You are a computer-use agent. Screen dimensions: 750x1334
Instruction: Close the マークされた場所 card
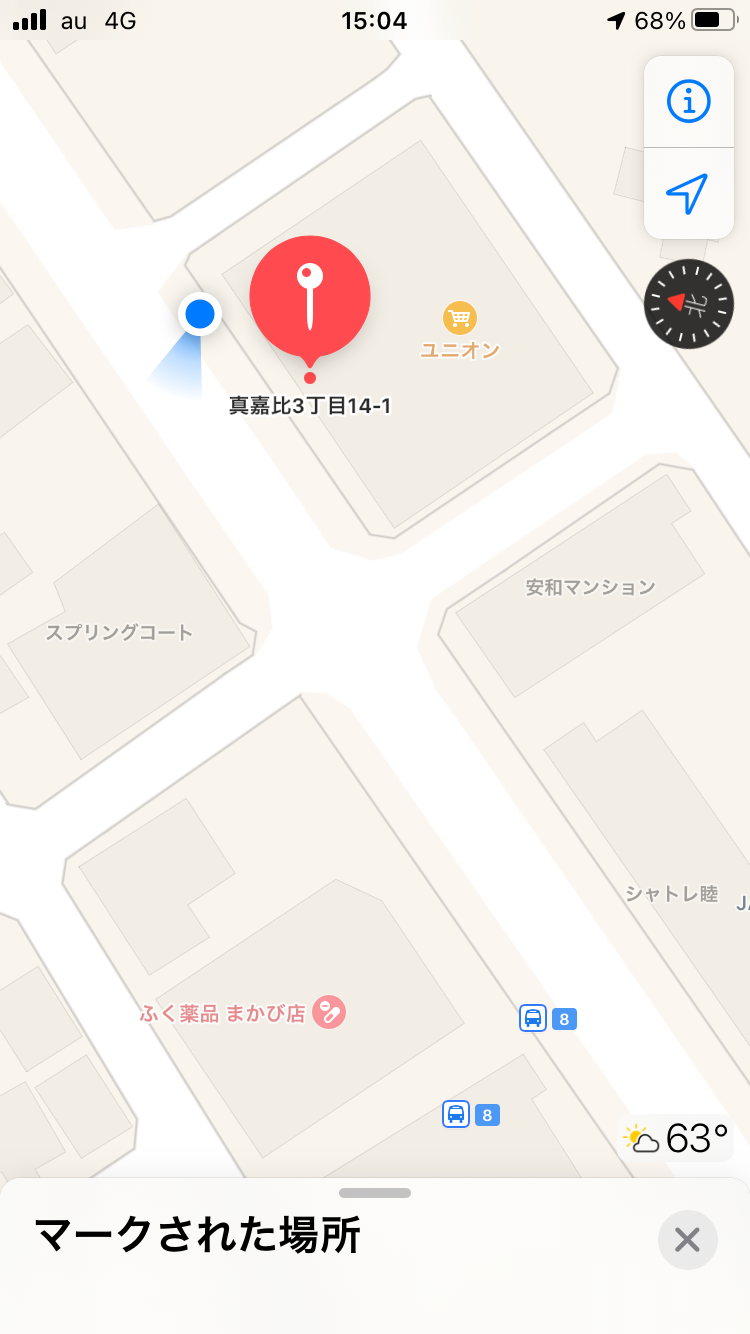tap(687, 1240)
